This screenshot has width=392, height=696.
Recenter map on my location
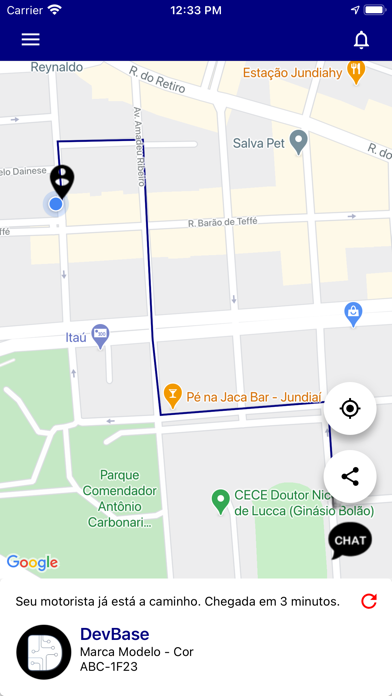pyautogui.click(x=350, y=408)
